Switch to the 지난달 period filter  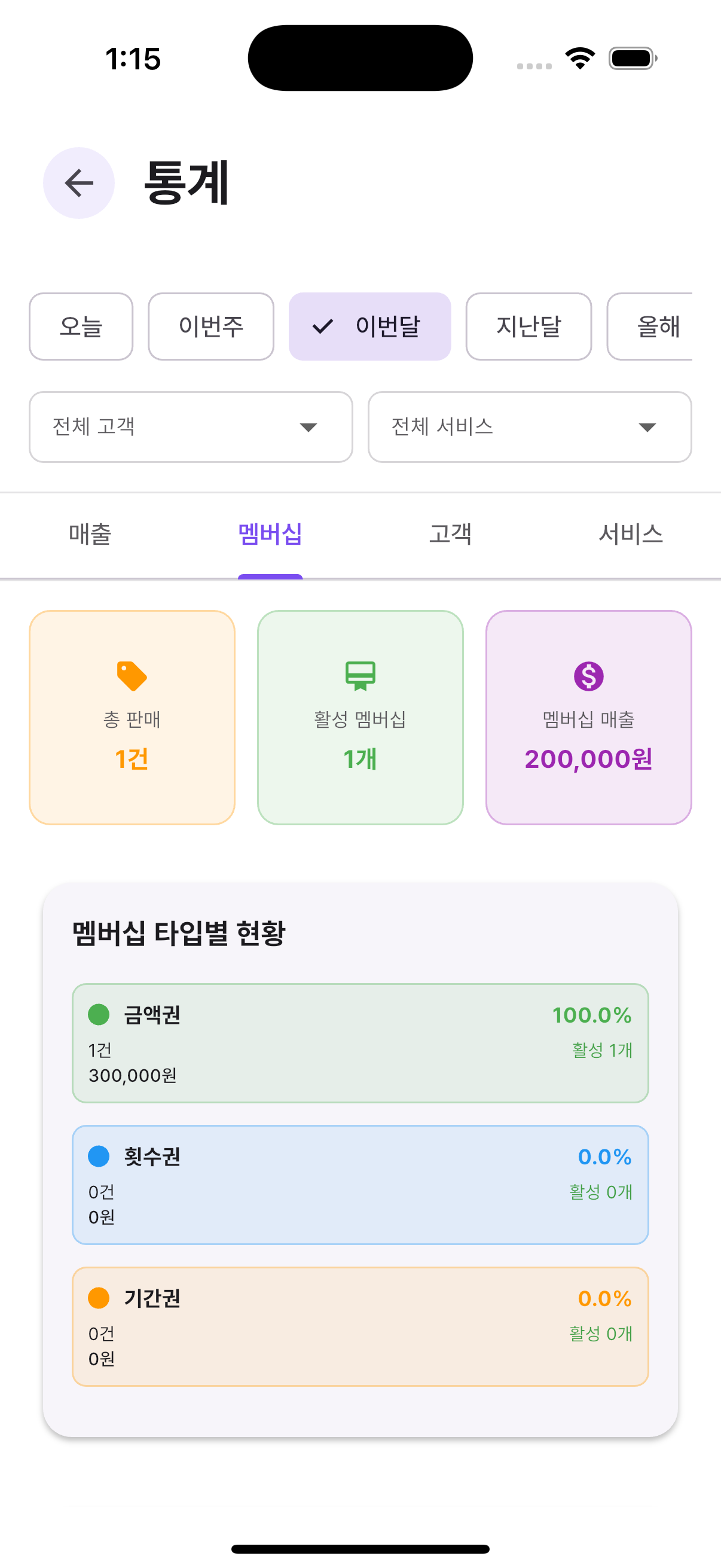(527, 327)
